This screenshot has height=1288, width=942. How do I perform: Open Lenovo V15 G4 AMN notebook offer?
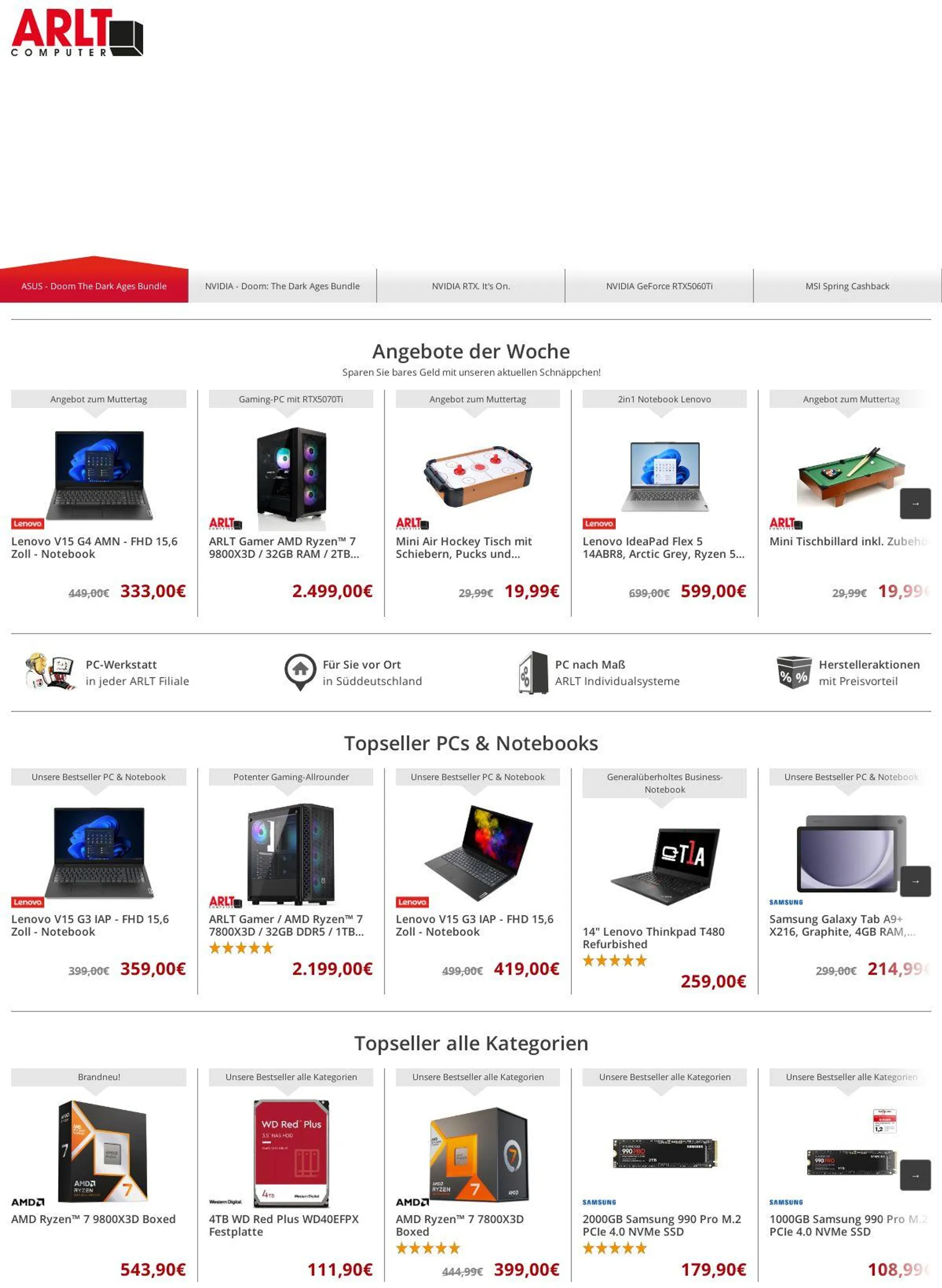tap(94, 547)
